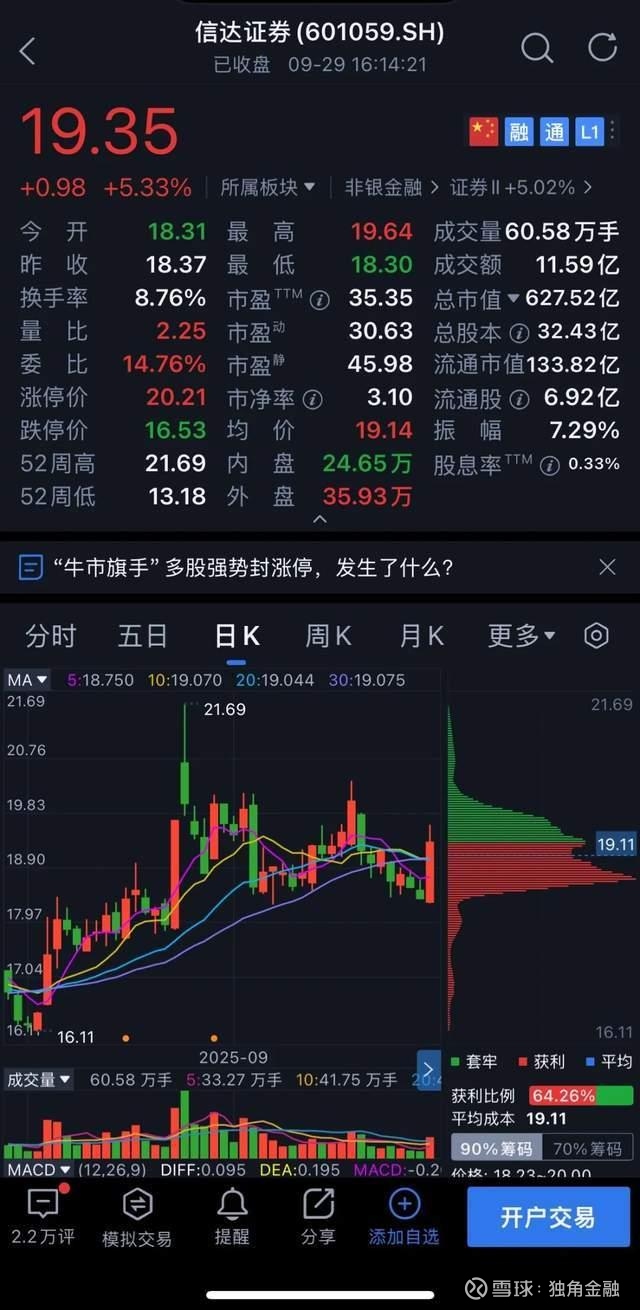Viewport: 640px width, 1310px height.
Task: Open the search magnifier icon
Action: point(537,47)
